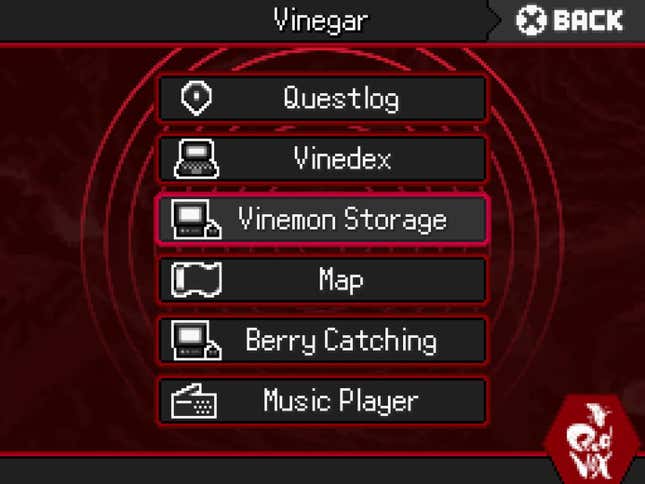Start Berry Catching
This screenshot has width=645, height=484.
[x=322, y=341]
